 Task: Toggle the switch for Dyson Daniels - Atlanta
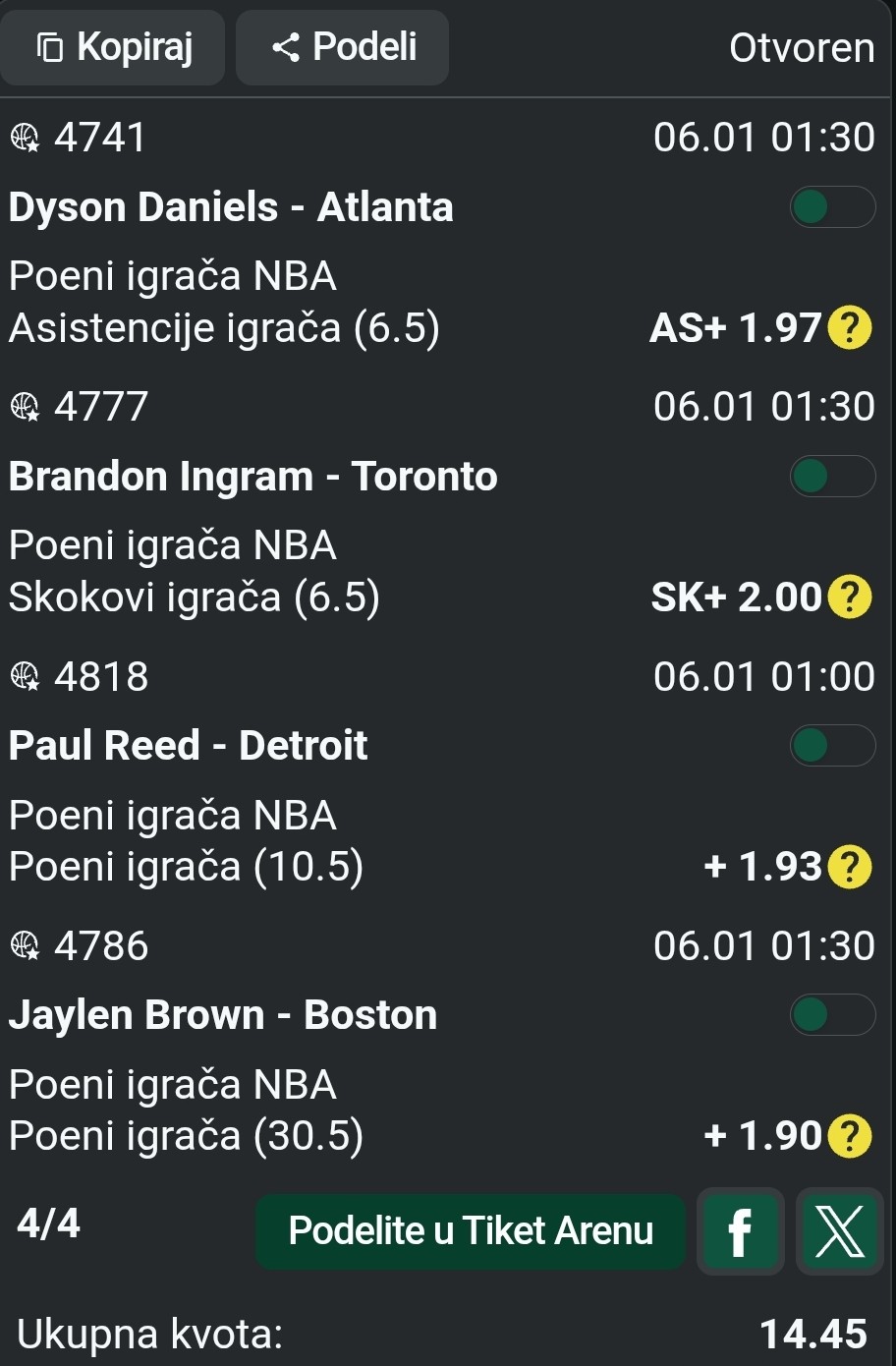tap(832, 207)
